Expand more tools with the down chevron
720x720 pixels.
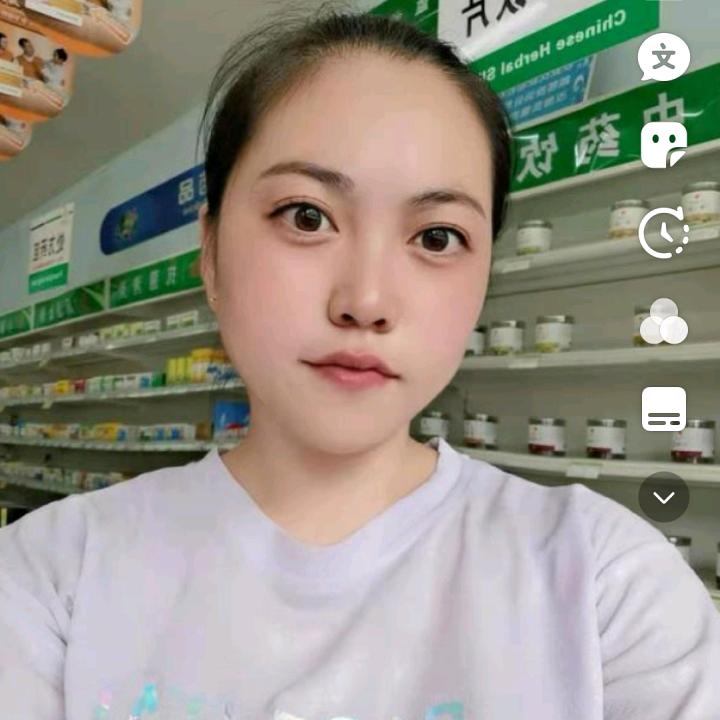[x=663, y=496]
